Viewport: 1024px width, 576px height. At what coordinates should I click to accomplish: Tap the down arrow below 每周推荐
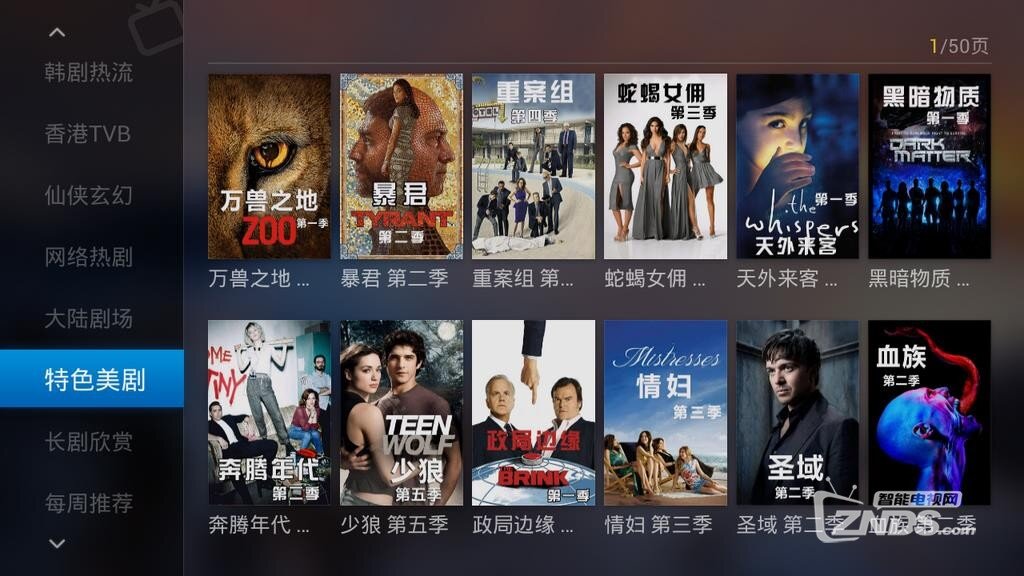tap(57, 544)
